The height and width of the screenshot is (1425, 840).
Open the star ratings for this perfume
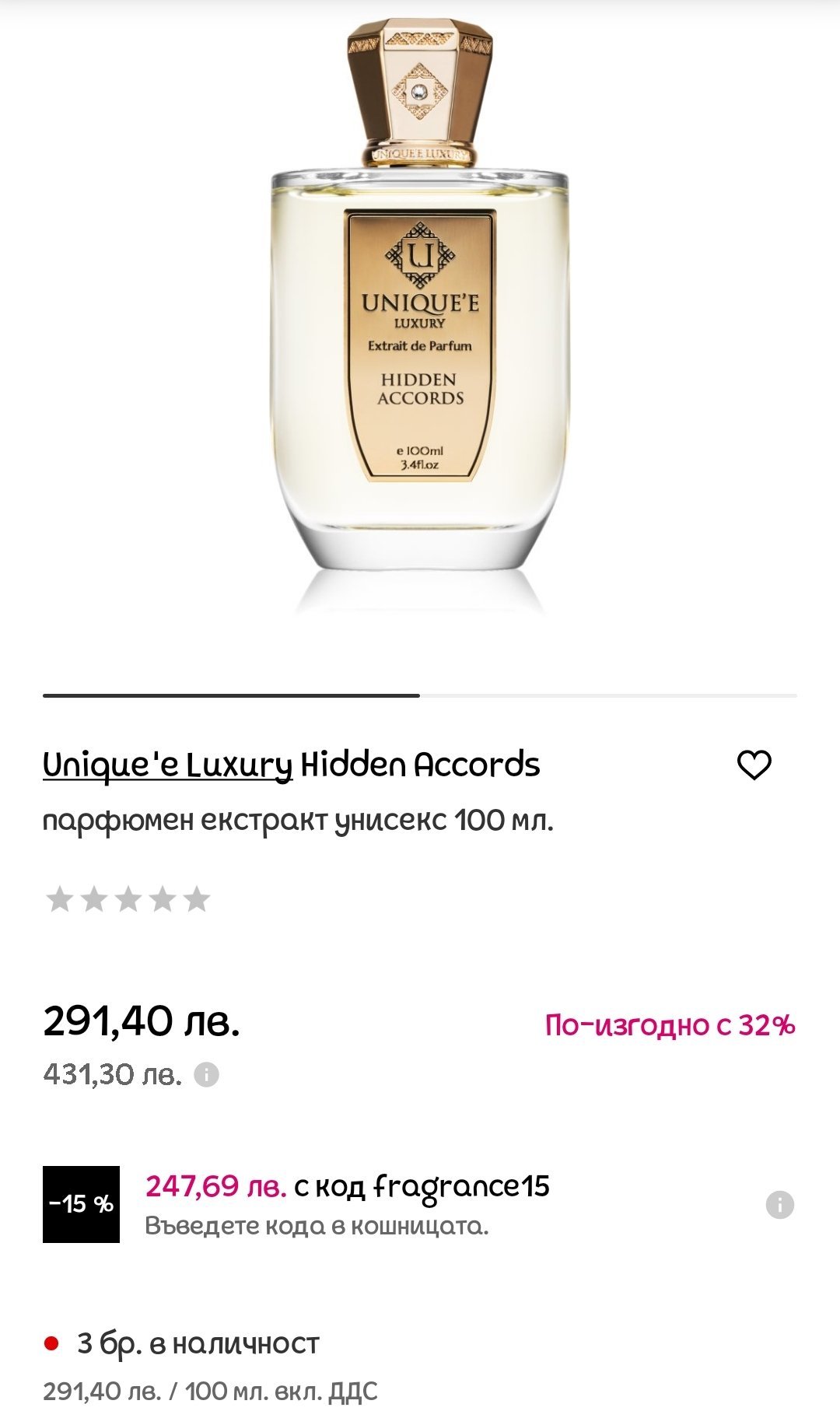tap(128, 899)
